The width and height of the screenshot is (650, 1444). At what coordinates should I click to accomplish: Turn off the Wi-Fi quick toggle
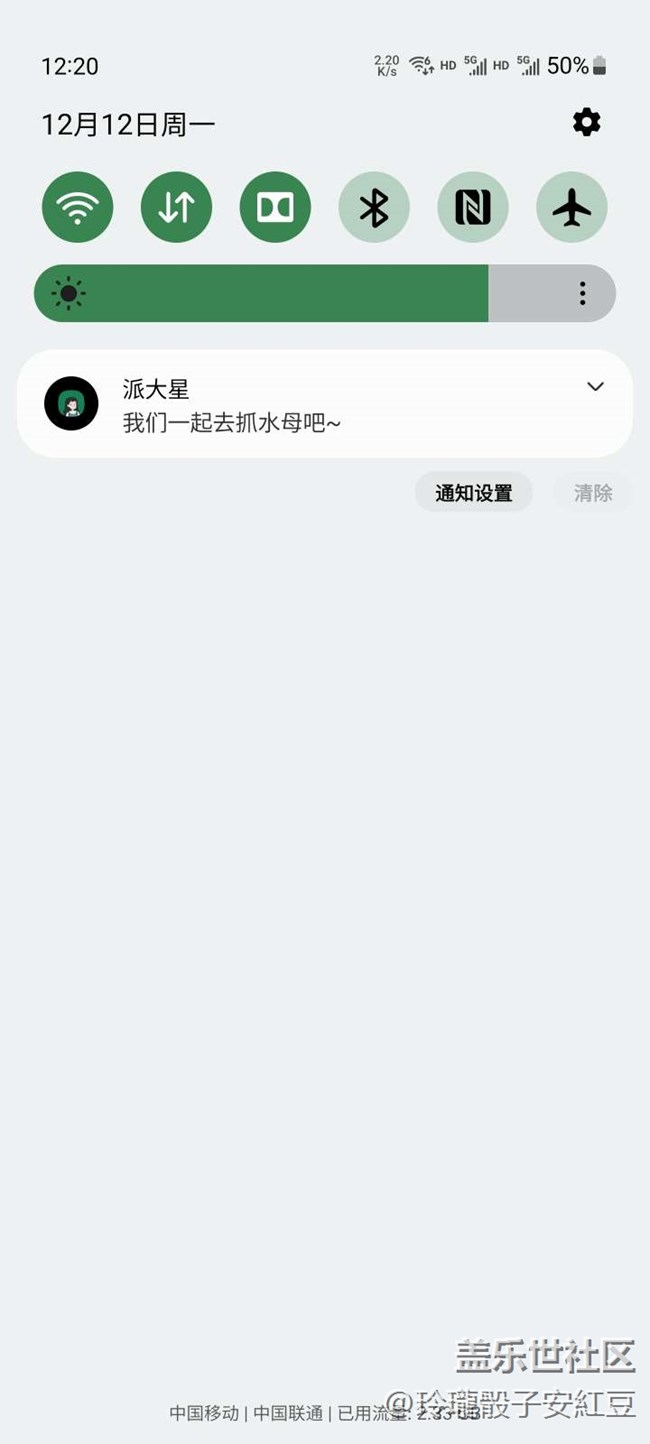click(77, 207)
